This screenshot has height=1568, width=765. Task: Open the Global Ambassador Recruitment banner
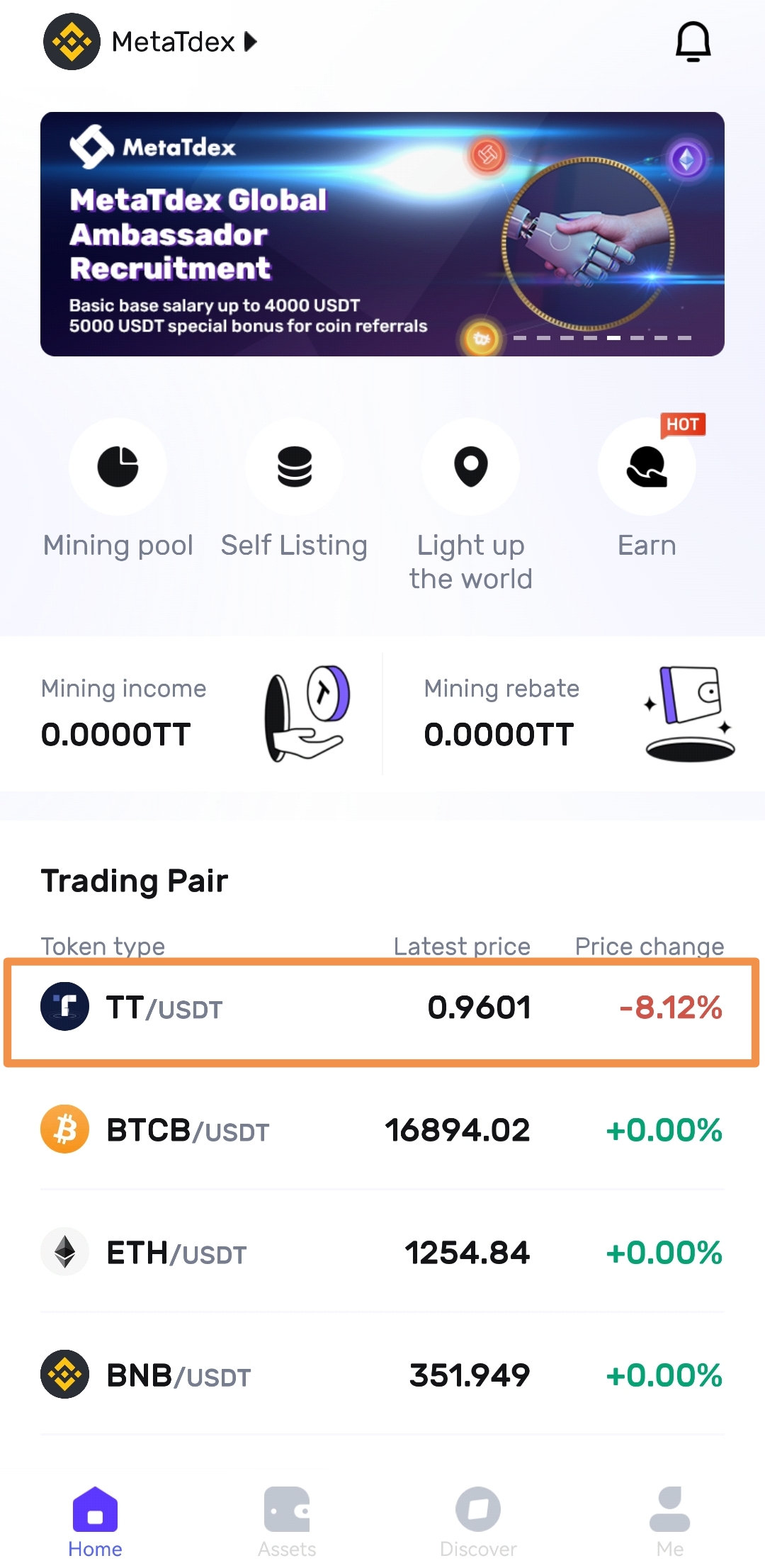[x=382, y=234]
